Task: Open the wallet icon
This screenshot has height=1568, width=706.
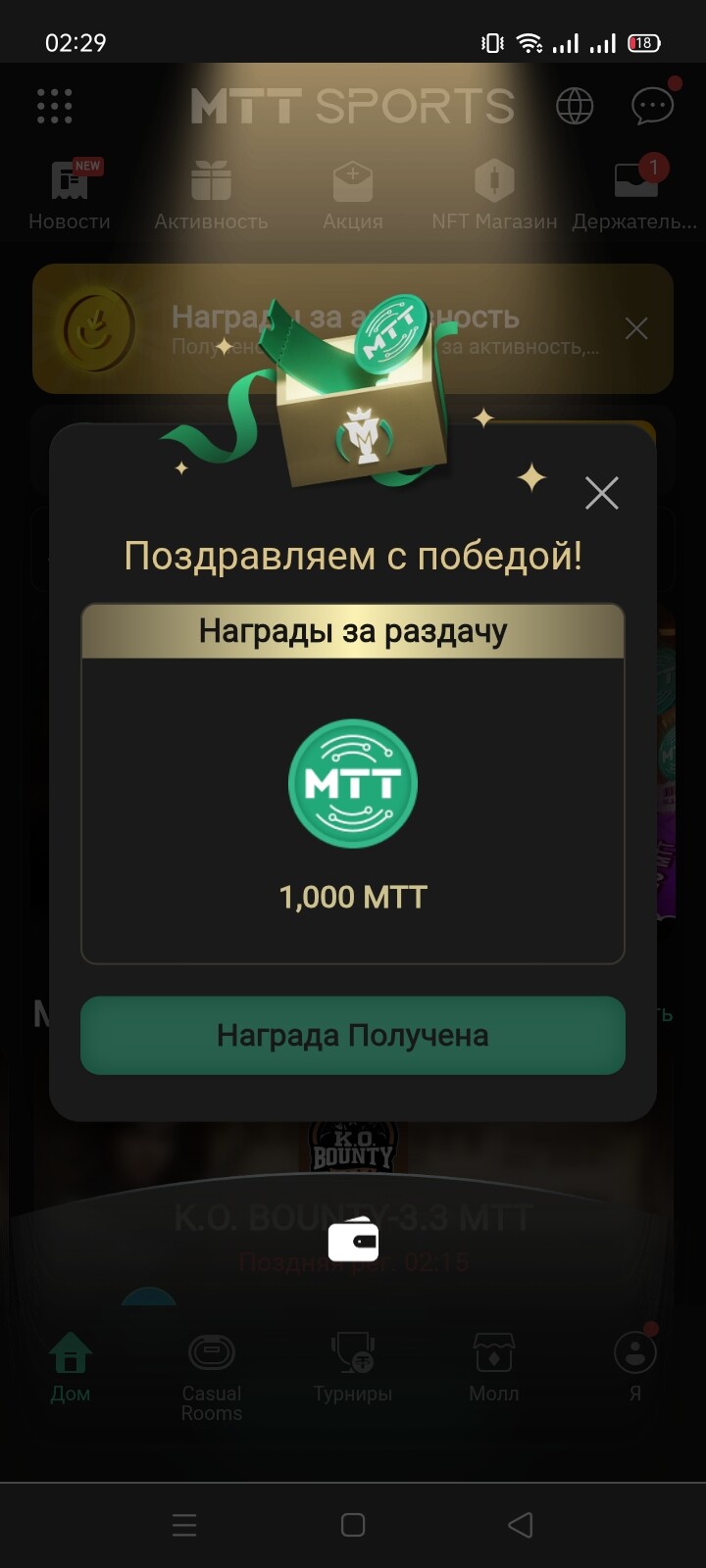Action: click(353, 1241)
